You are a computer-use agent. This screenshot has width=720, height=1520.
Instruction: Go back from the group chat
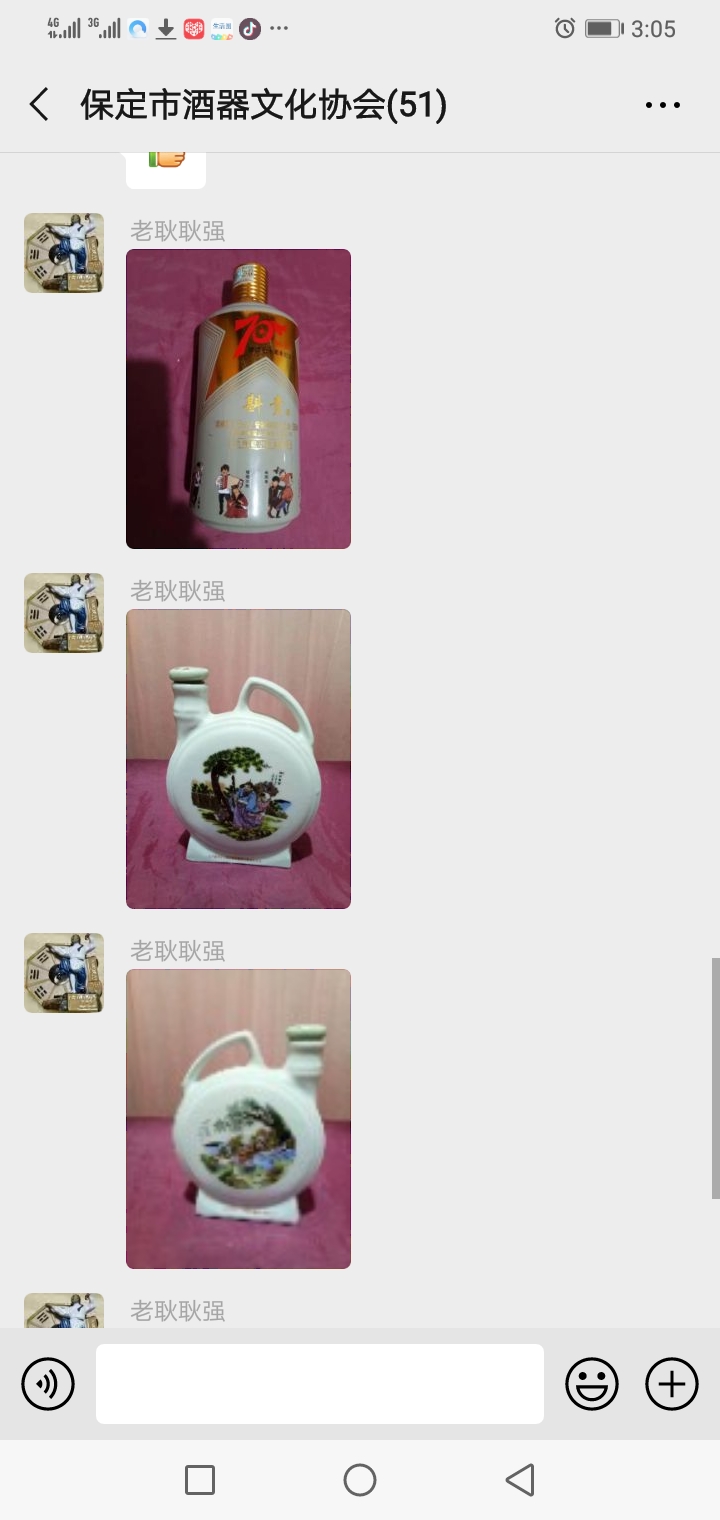tap(40, 105)
